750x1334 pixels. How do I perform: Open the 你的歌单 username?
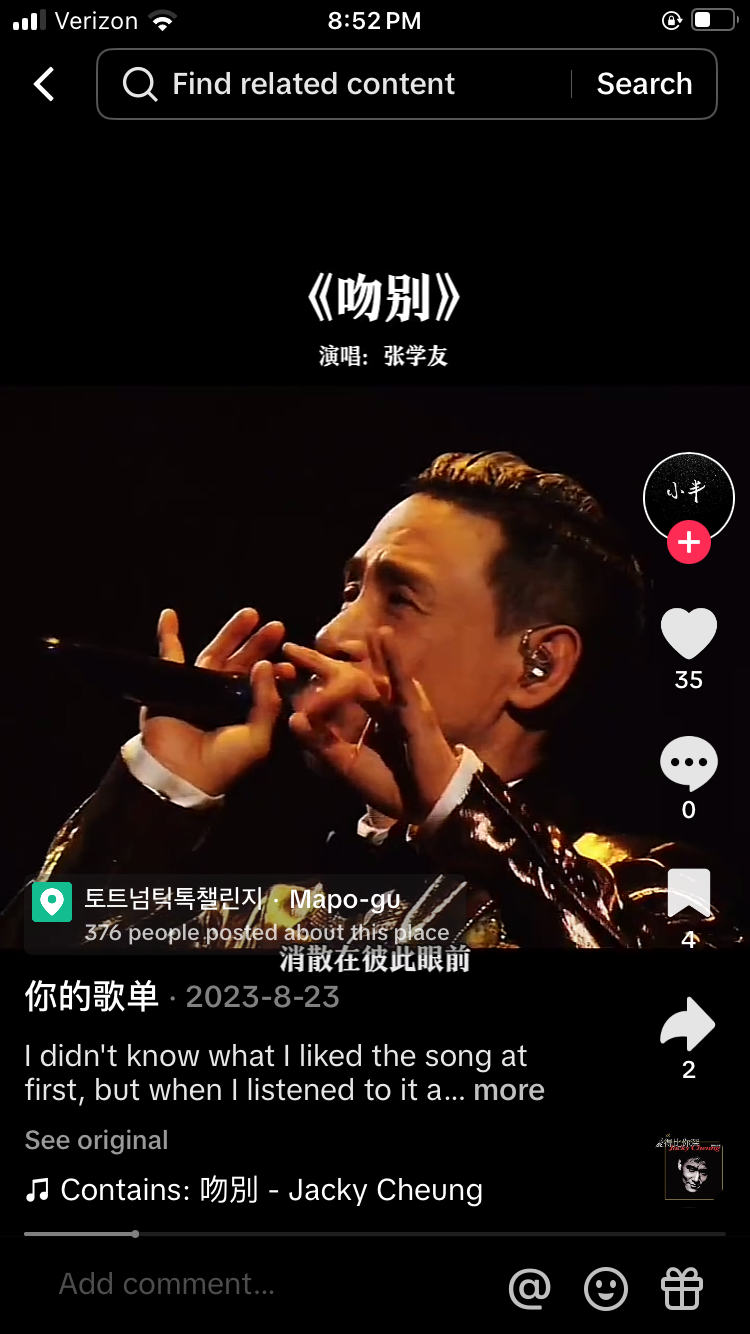tap(92, 997)
